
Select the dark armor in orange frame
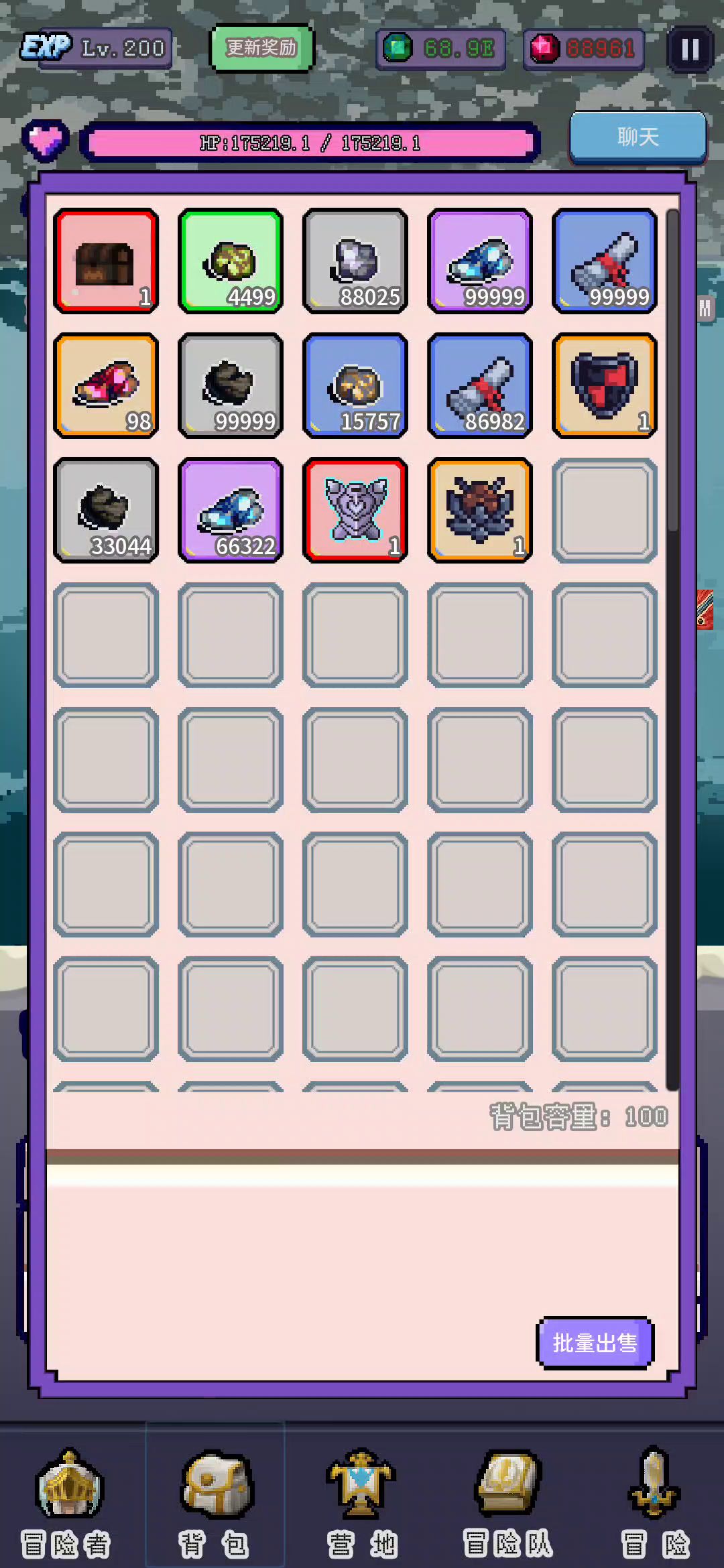480,510
